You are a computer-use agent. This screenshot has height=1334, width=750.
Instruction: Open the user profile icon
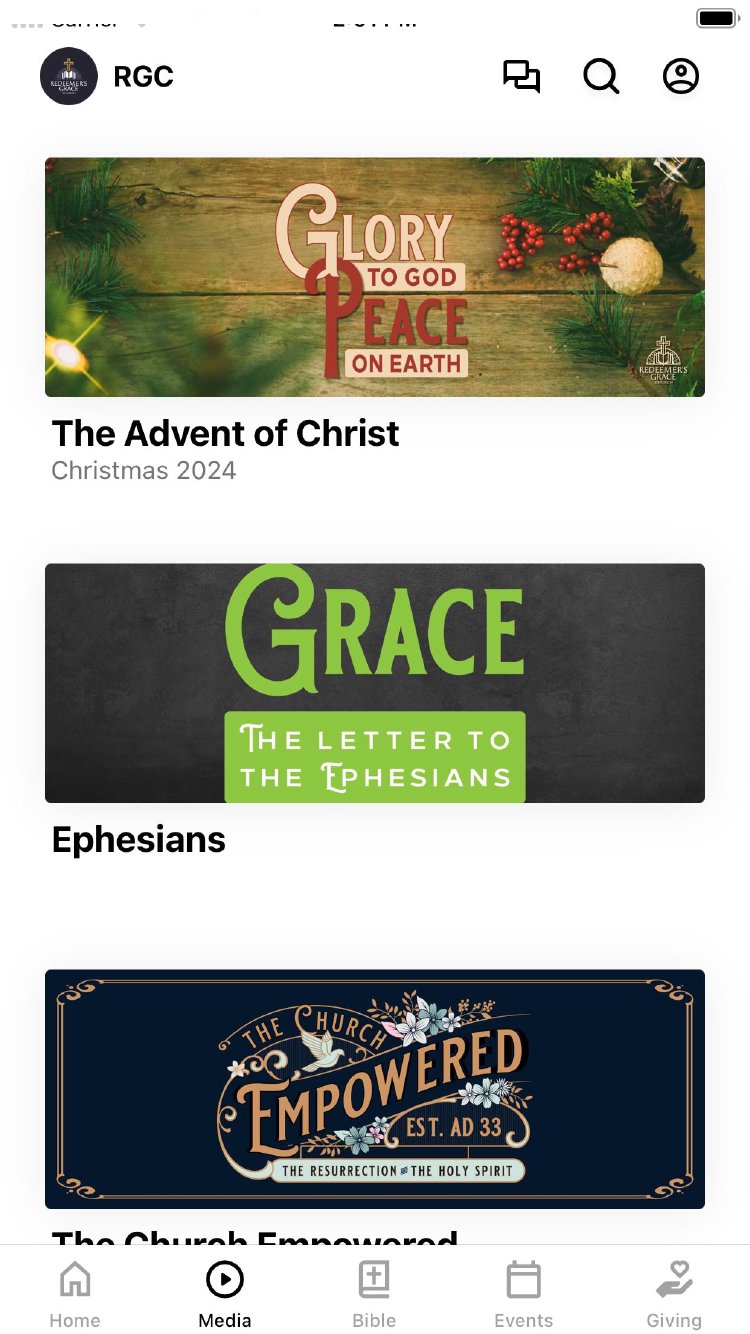pos(681,77)
